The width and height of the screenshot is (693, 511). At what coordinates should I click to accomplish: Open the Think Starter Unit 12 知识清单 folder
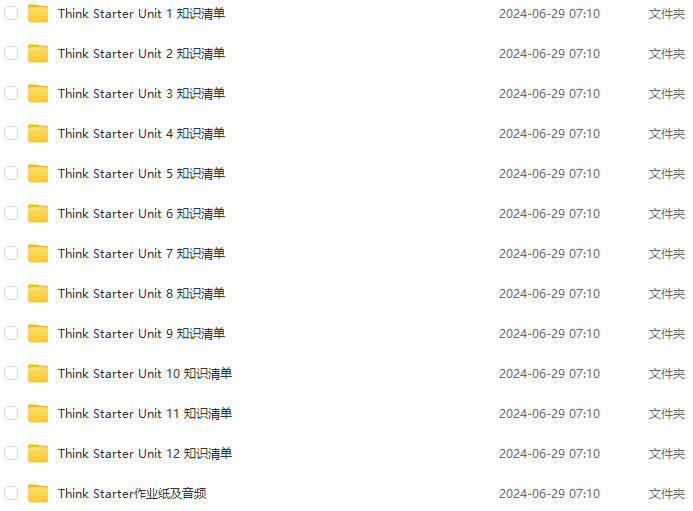point(144,454)
